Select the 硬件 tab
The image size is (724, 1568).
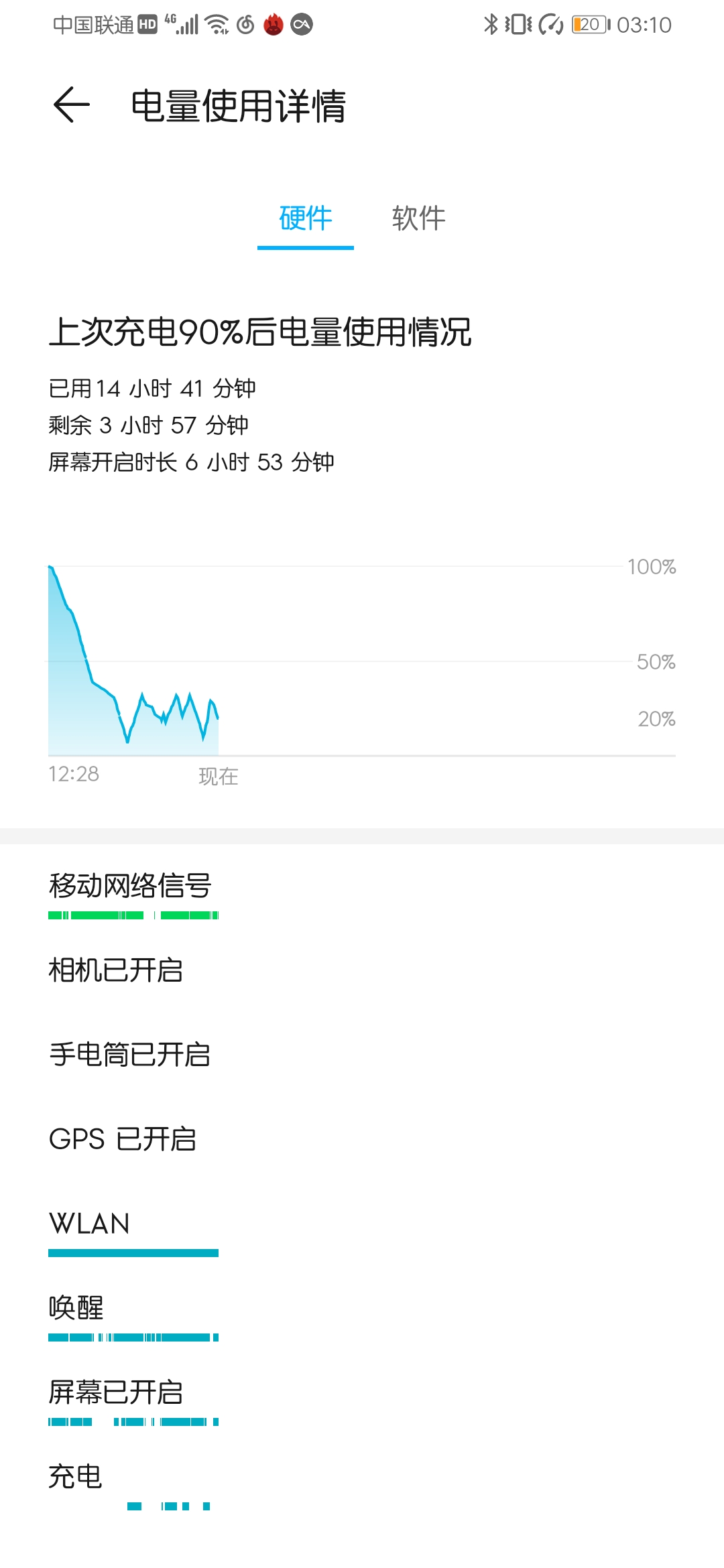305,219
